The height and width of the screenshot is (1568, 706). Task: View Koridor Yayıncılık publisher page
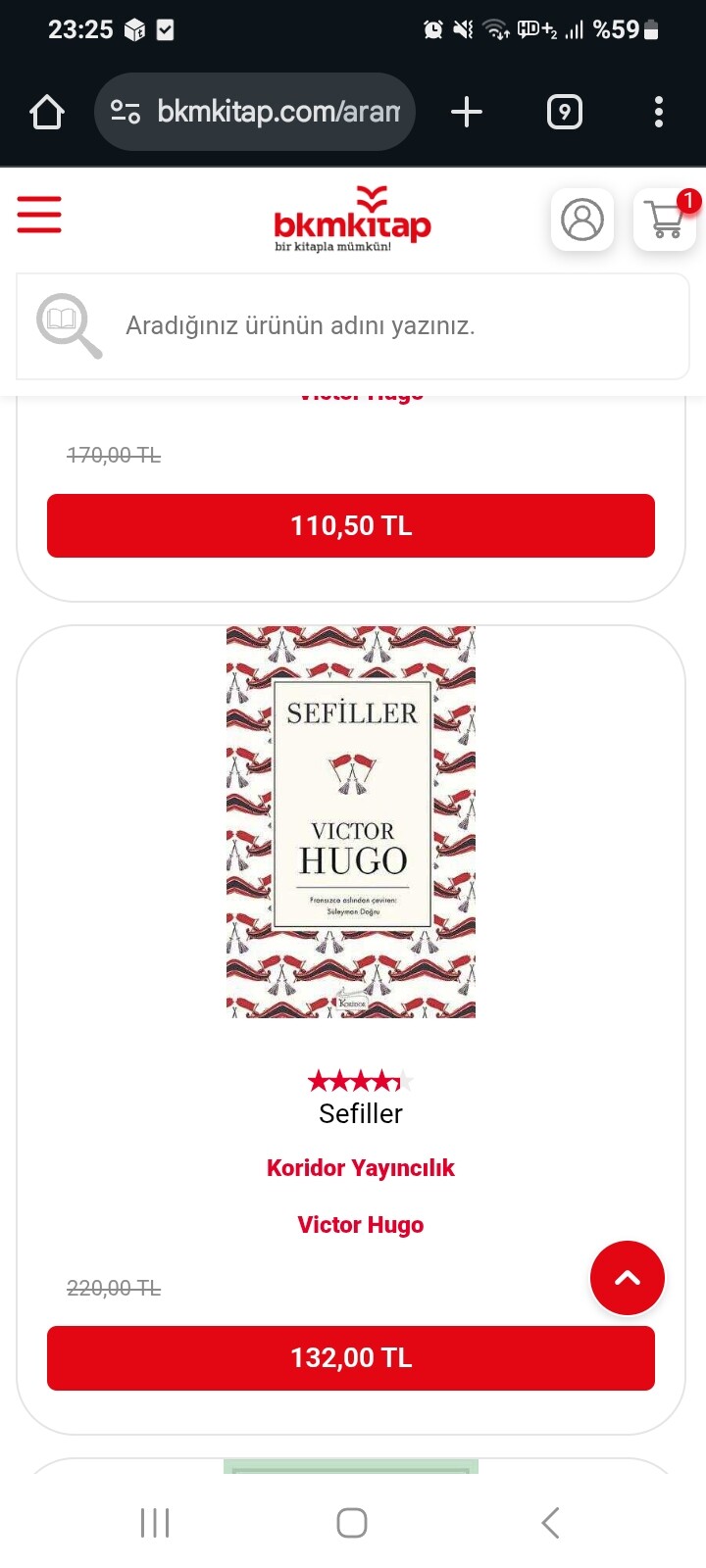[x=361, y=1168]
